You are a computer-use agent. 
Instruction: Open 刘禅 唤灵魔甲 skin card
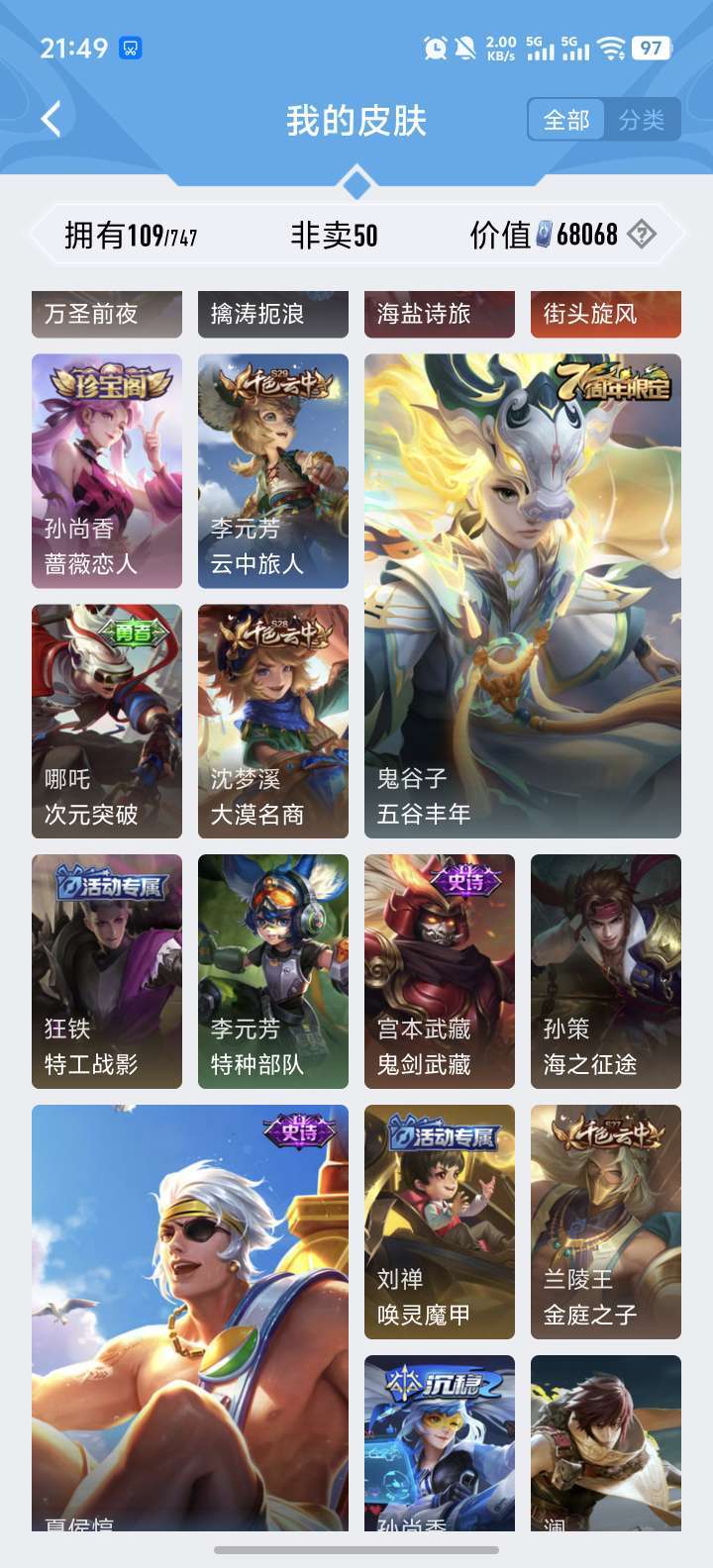click(440, 1222)
